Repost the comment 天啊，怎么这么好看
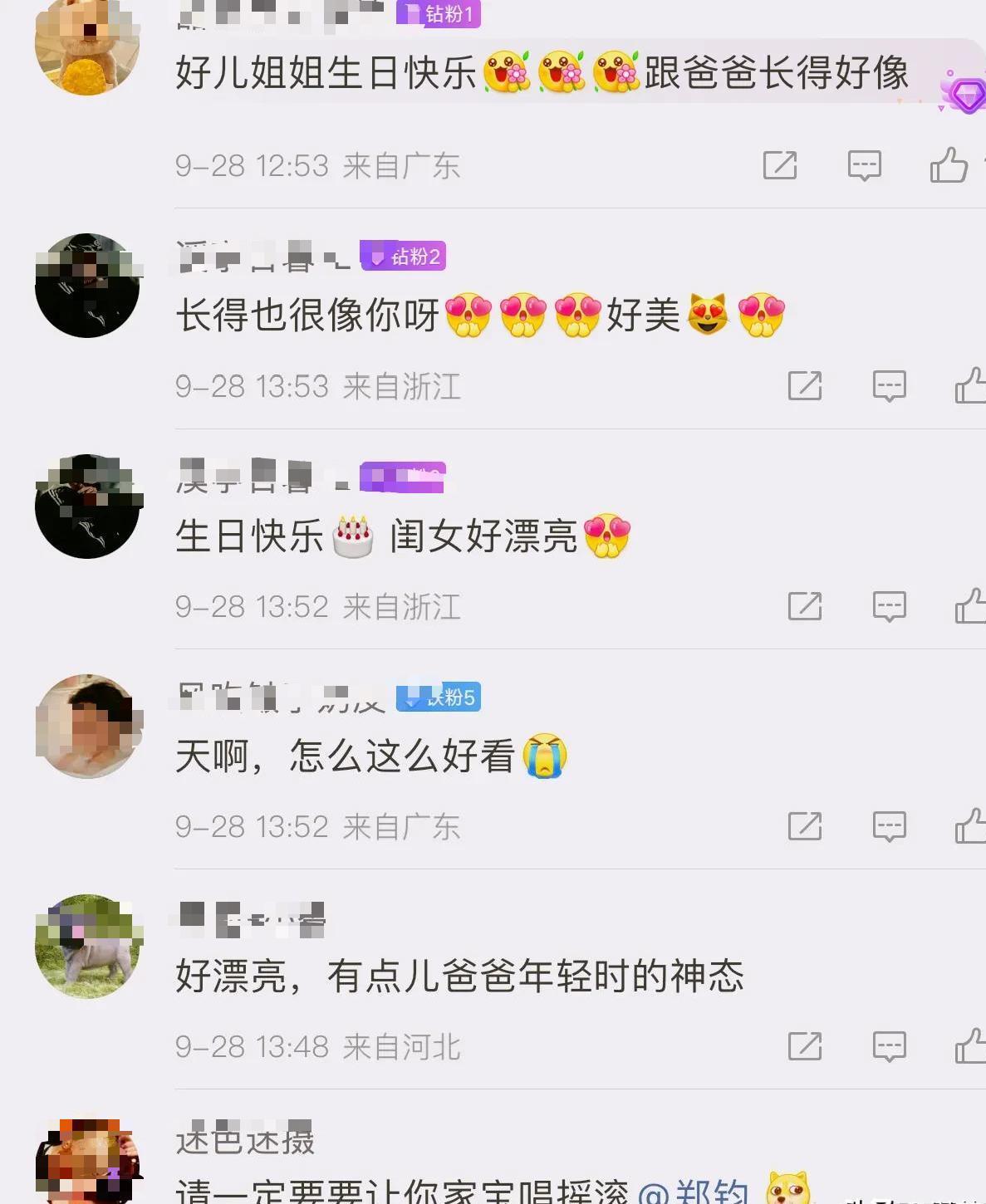 pyautogui.click(x=805, y=827)
